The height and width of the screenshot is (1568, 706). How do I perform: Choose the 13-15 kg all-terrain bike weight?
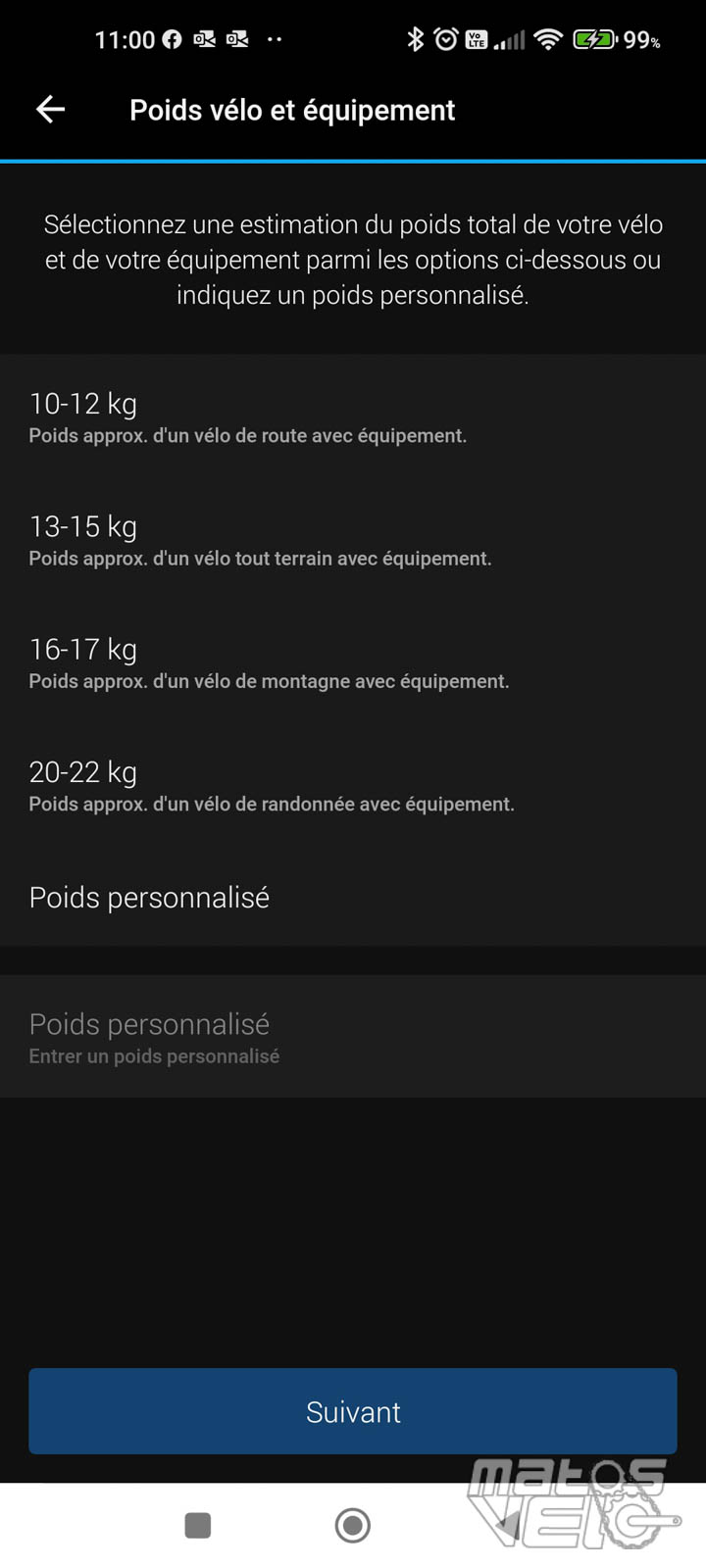[353, 541]
